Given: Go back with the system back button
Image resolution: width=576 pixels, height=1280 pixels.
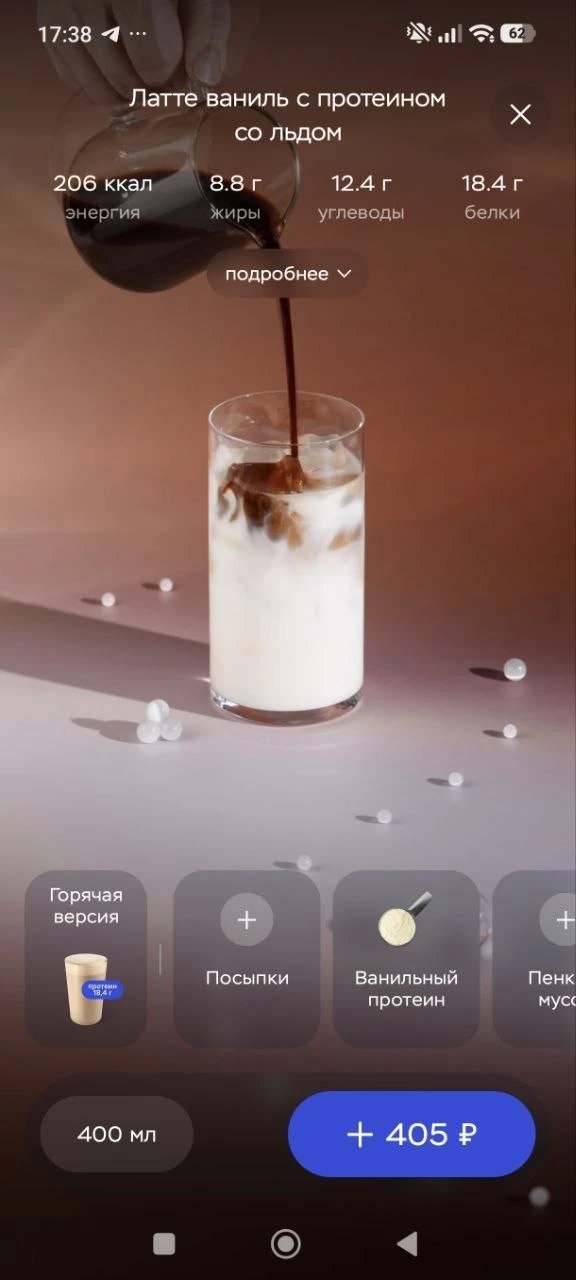Looking at the screenshot, I should tap(407, 1243).
